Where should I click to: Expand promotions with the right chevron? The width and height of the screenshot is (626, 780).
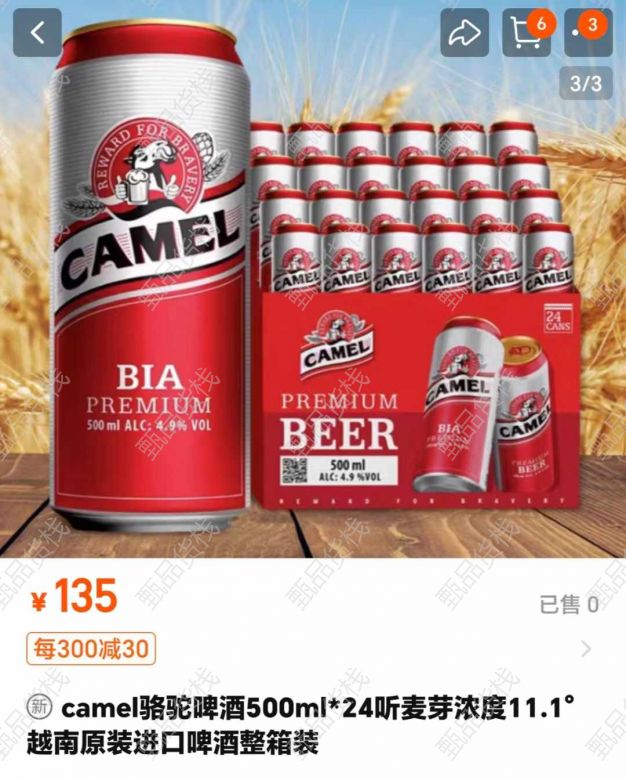586,649
